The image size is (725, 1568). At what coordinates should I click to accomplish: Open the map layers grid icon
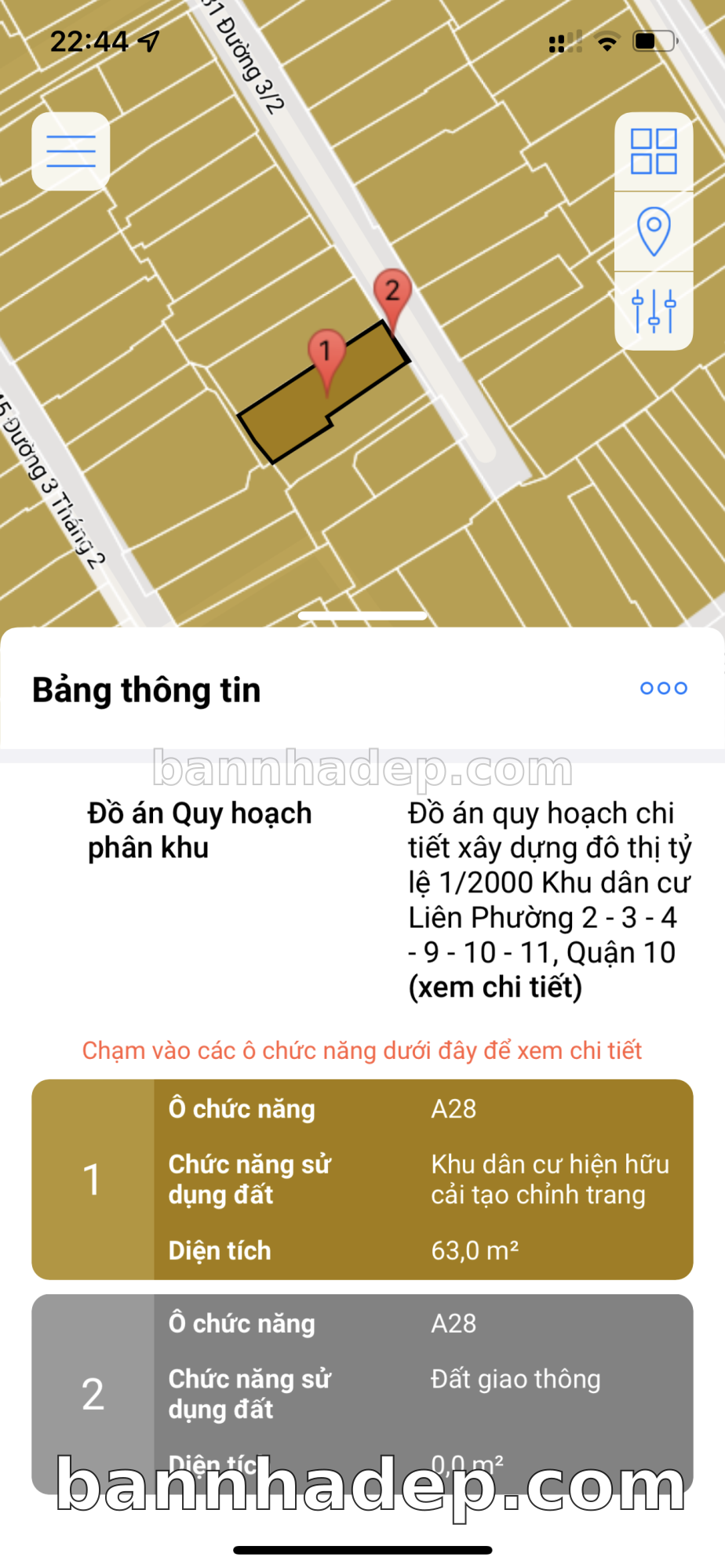click(654, 151)
